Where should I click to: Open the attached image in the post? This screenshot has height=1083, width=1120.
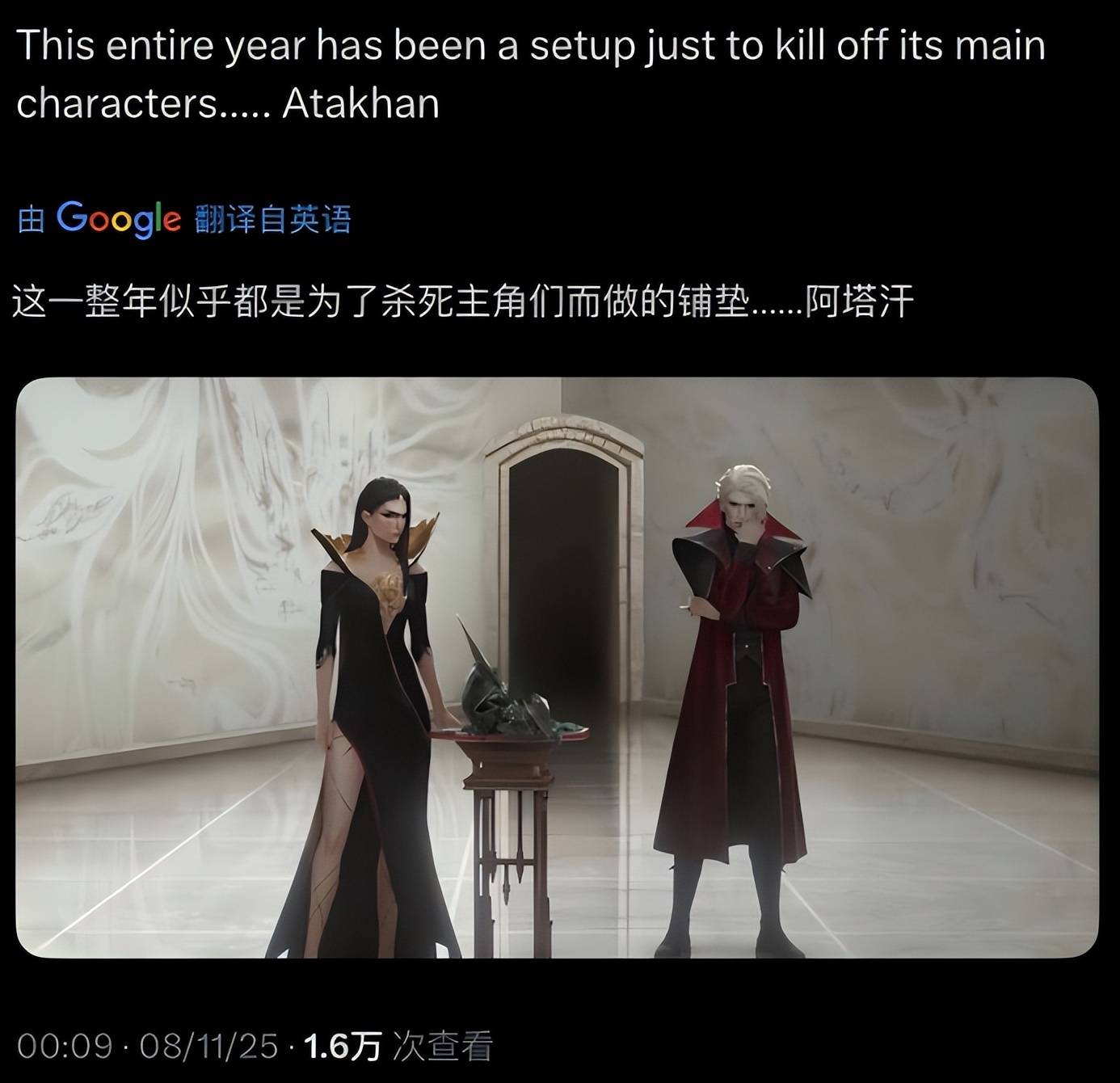click(557, 667)
